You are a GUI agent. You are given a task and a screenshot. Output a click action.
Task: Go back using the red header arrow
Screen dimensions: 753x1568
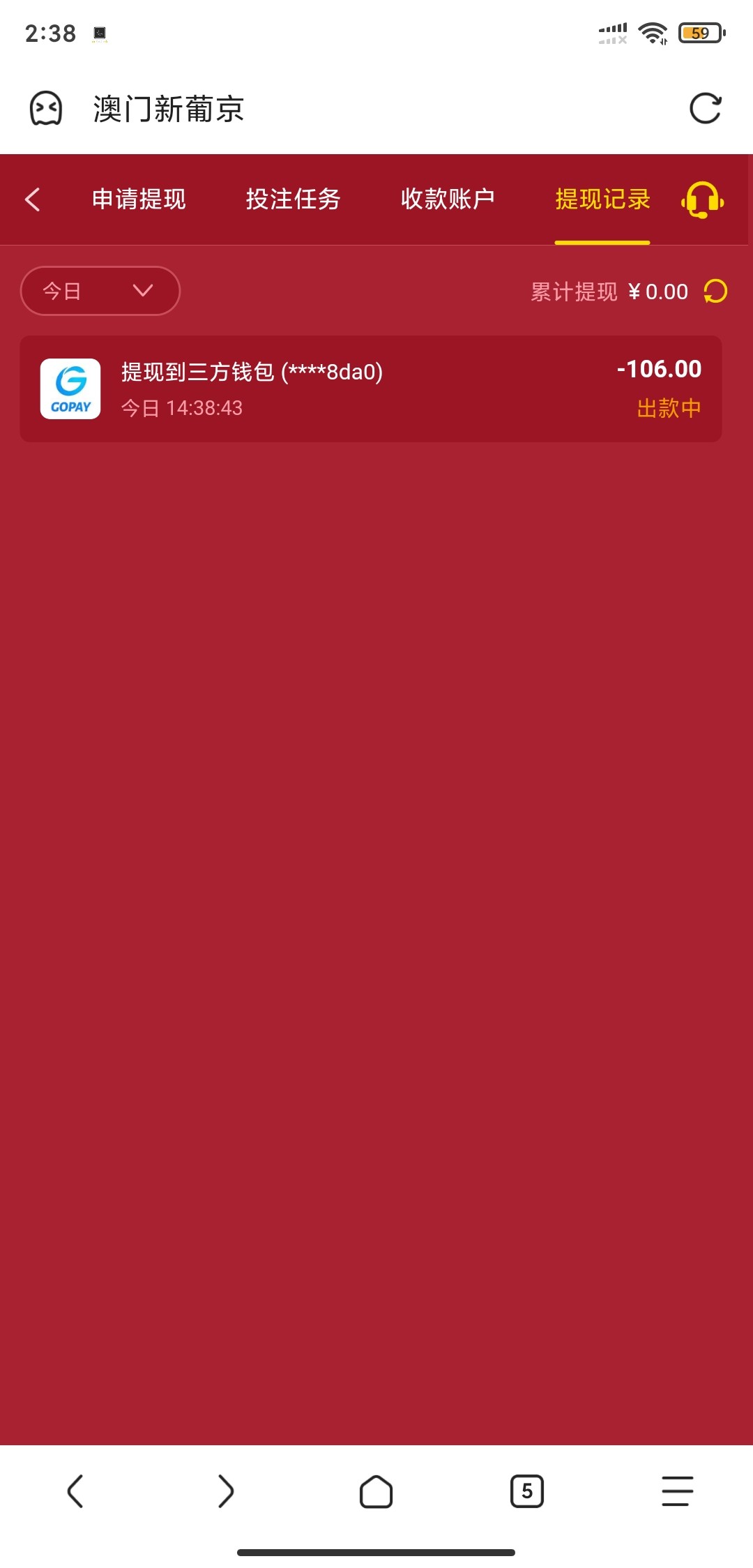(33, 199)
